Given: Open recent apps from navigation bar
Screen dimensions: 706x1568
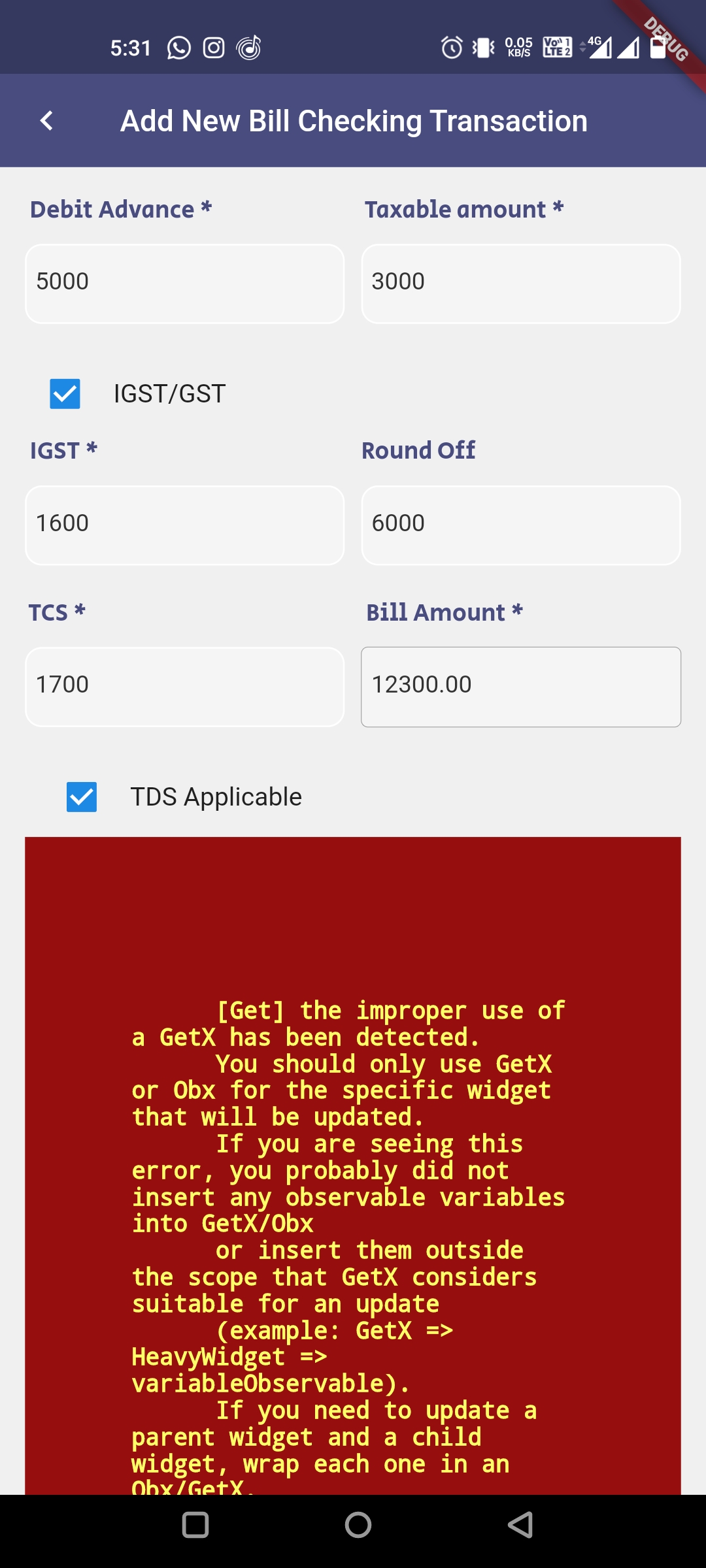Looking at the screenshot, I should tap(195, 1525).
